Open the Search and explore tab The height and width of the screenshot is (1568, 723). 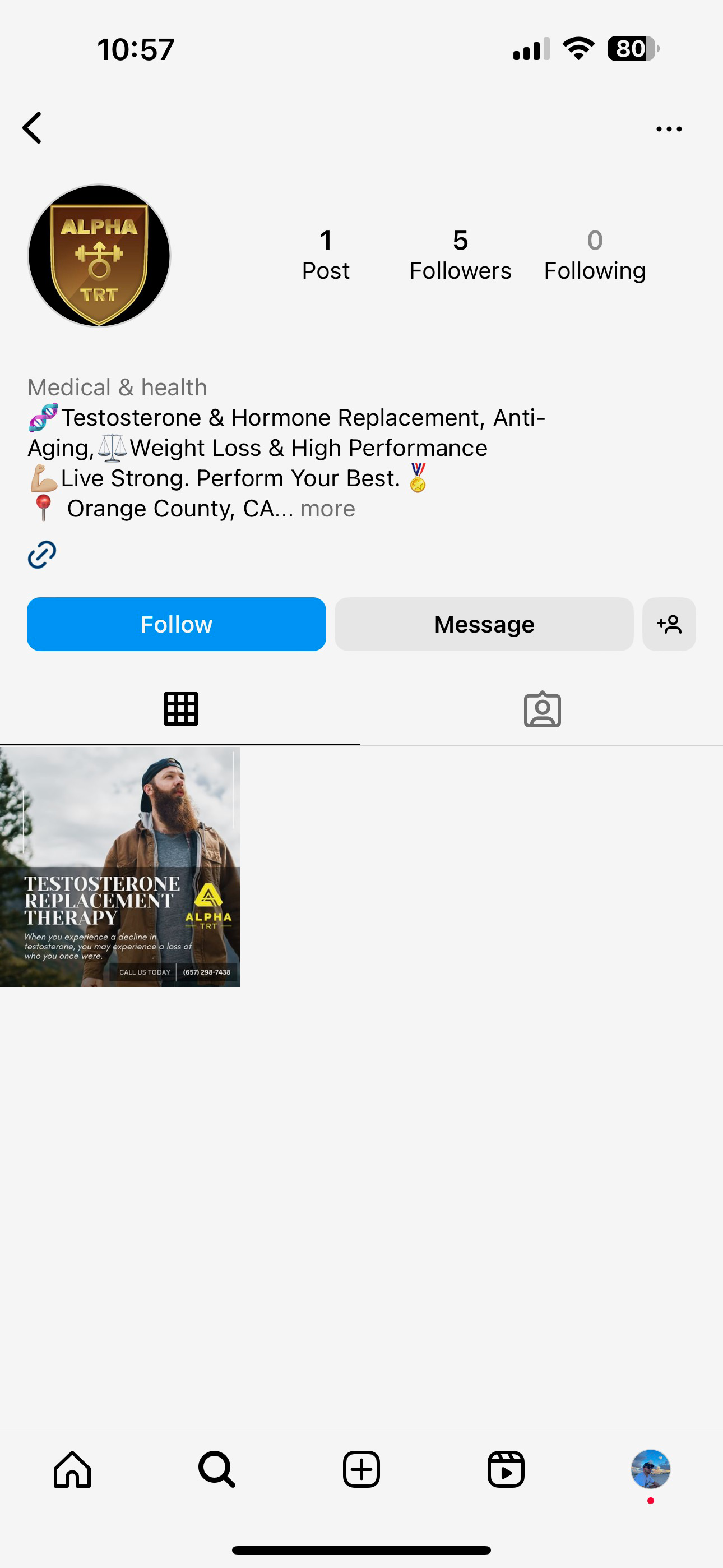(217, 1469)
